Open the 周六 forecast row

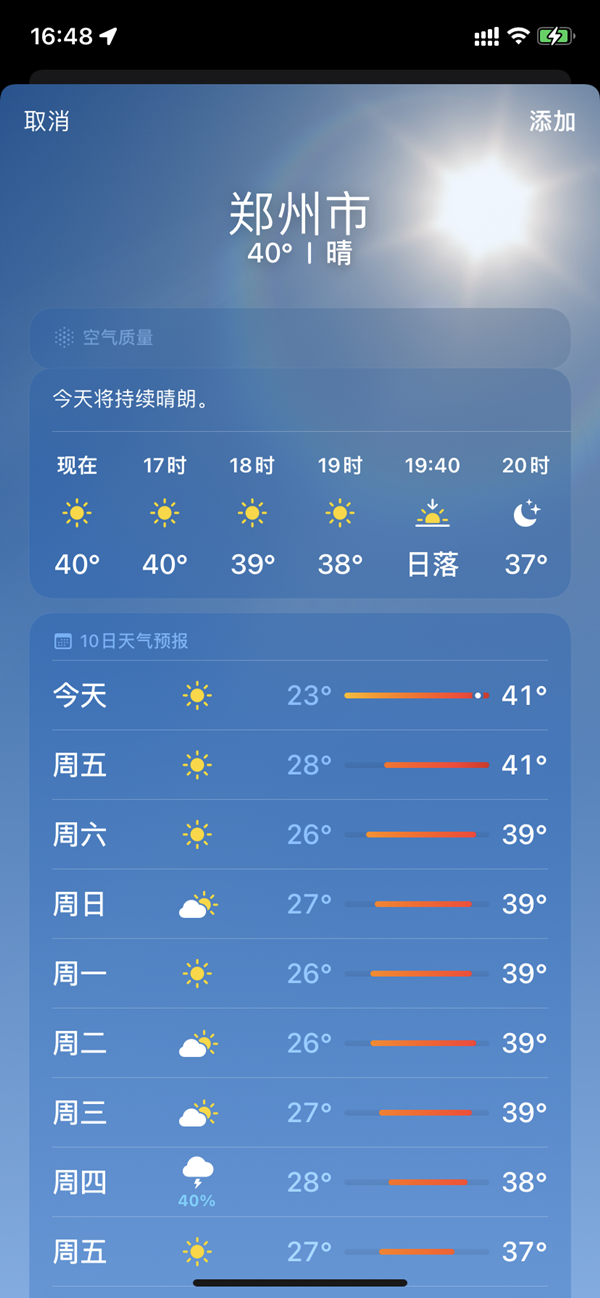point(300,834)
